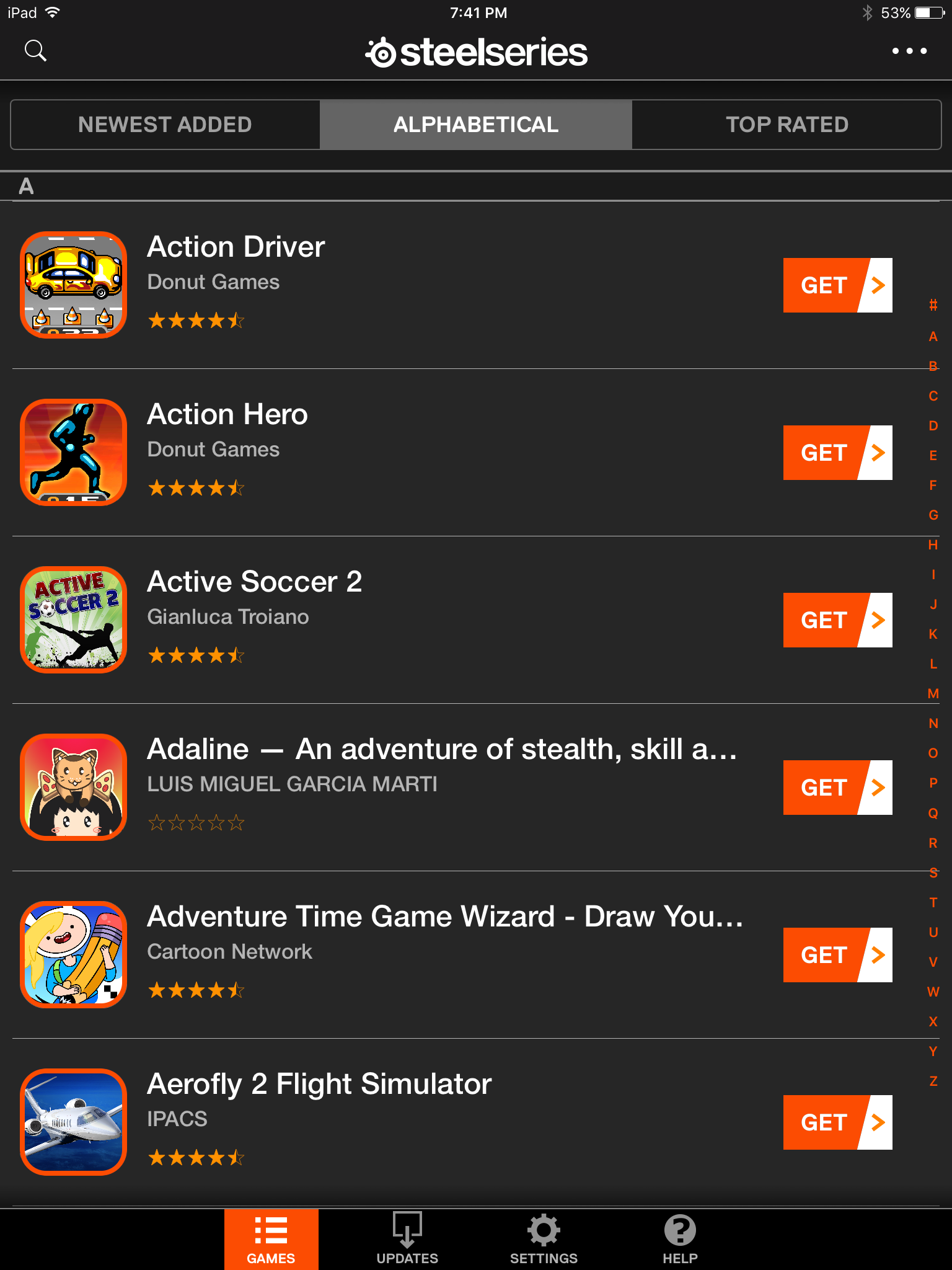
Task: Tap GET for Adaline adventure game
Action: (x=837, y=788)
